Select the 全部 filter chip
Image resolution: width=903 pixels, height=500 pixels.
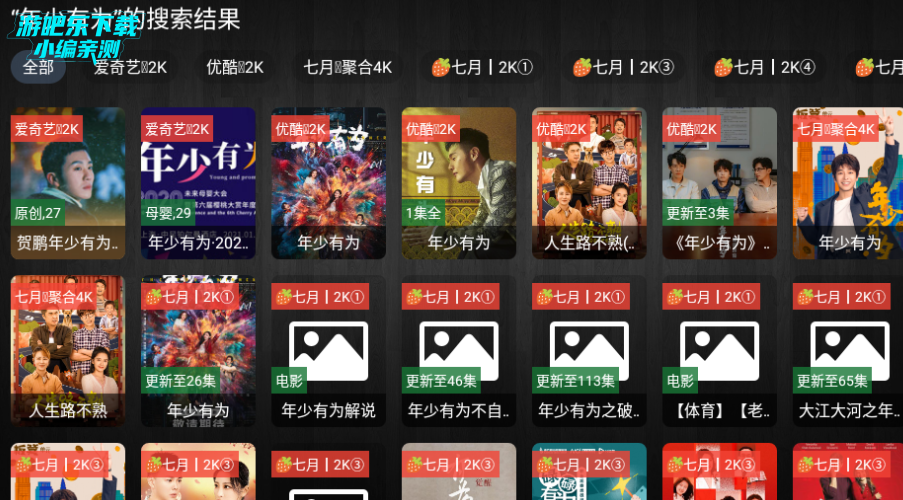click(x=38, y=67)
